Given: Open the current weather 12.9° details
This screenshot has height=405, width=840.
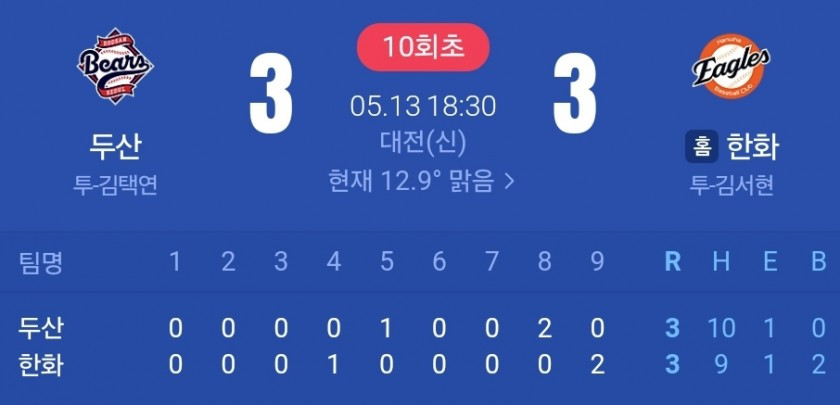Looking at the screenshot, I should coord(422,181).
